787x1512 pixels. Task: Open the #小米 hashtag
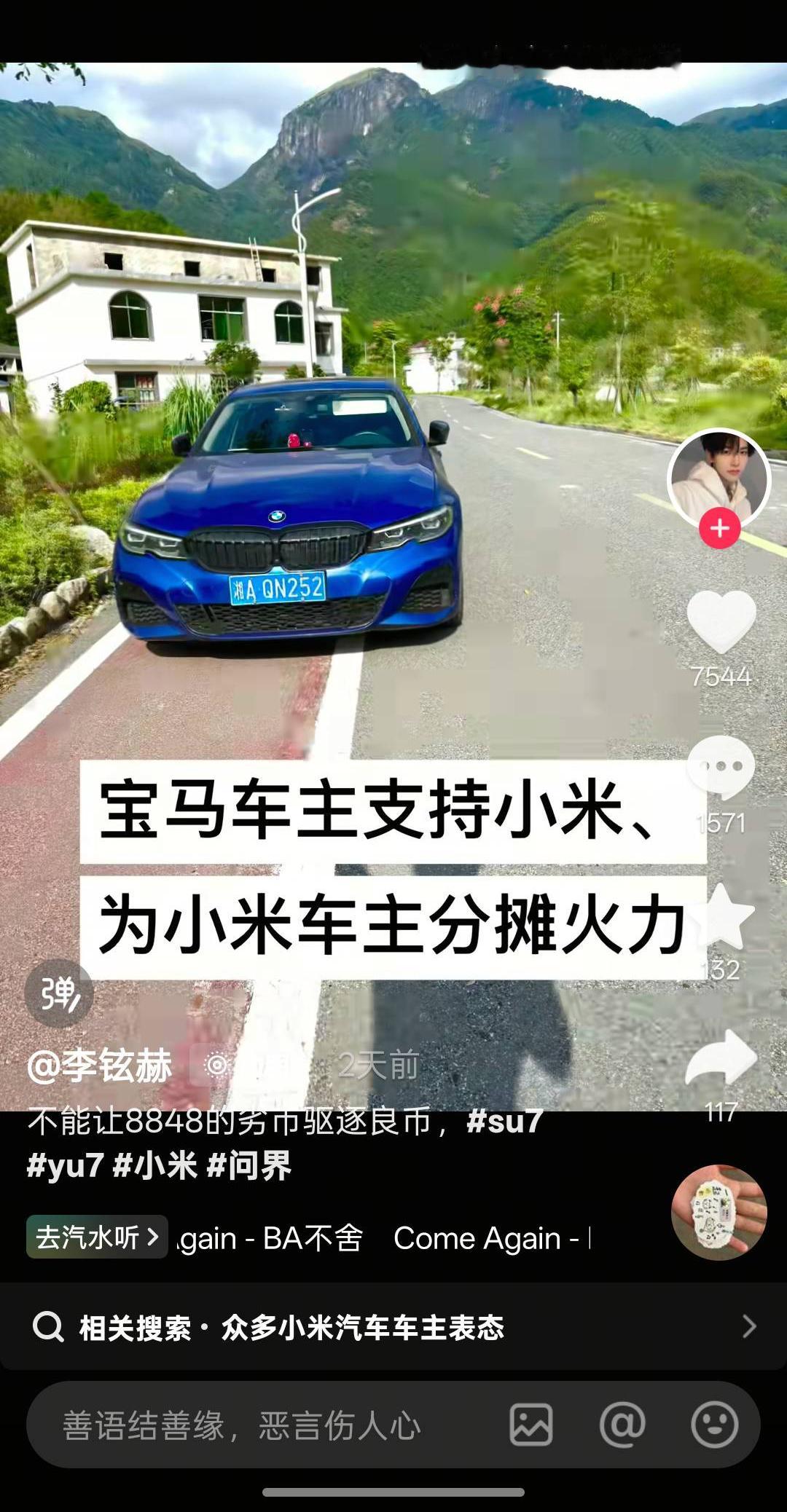[x=155, y=1165]
